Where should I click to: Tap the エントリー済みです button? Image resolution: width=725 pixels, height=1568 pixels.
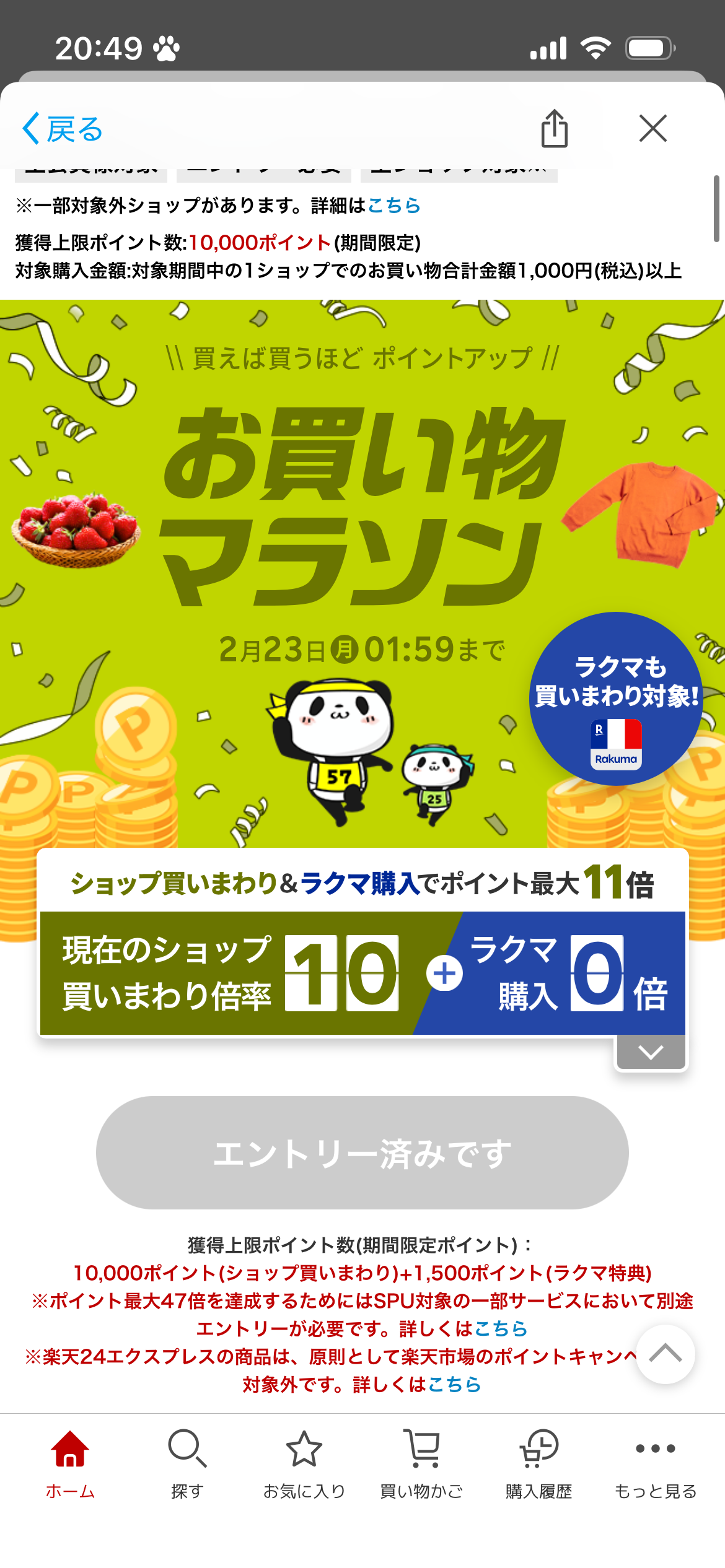click(362, 1152)
